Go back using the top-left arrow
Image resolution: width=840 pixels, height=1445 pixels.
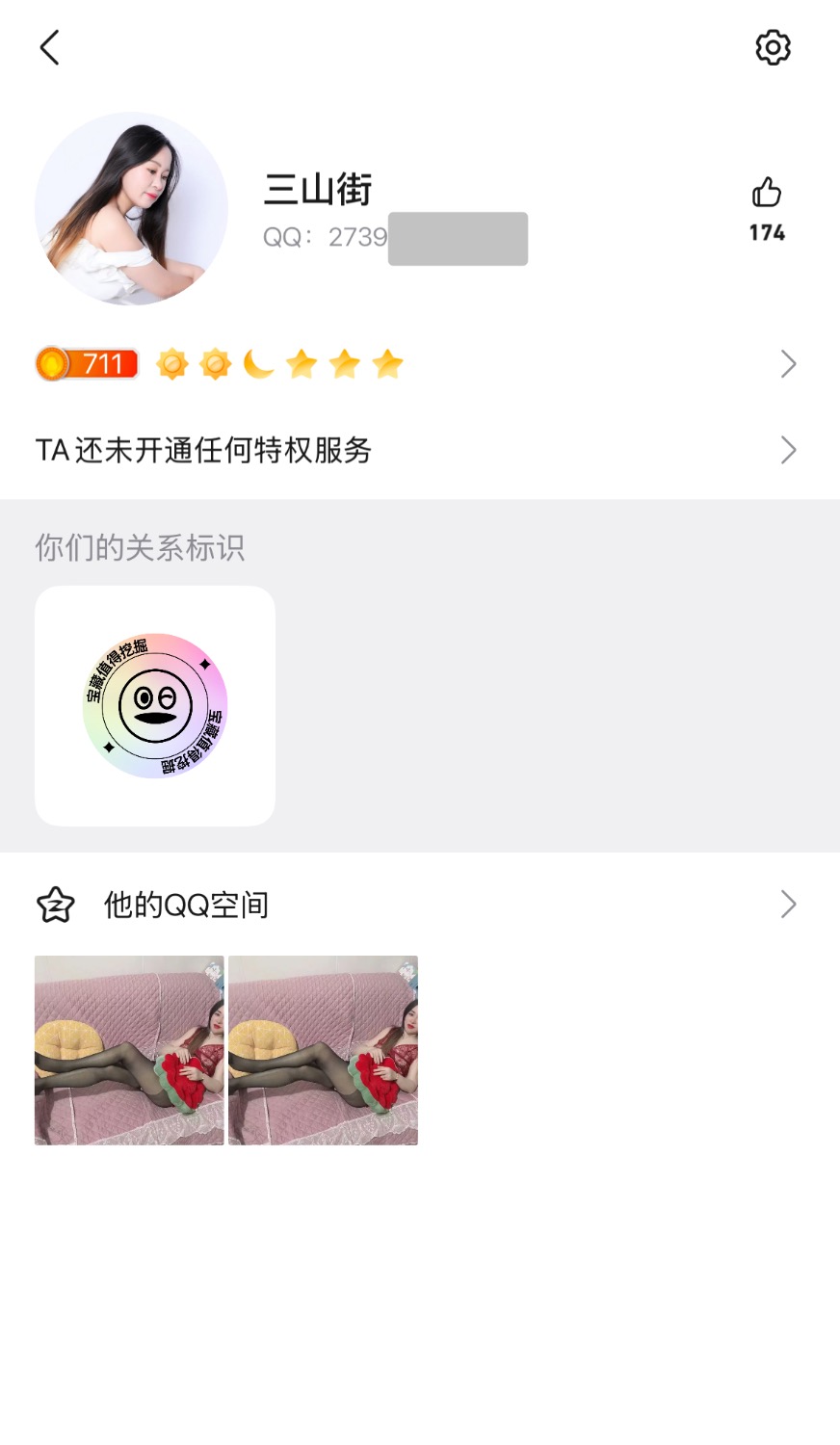[50, 47]
